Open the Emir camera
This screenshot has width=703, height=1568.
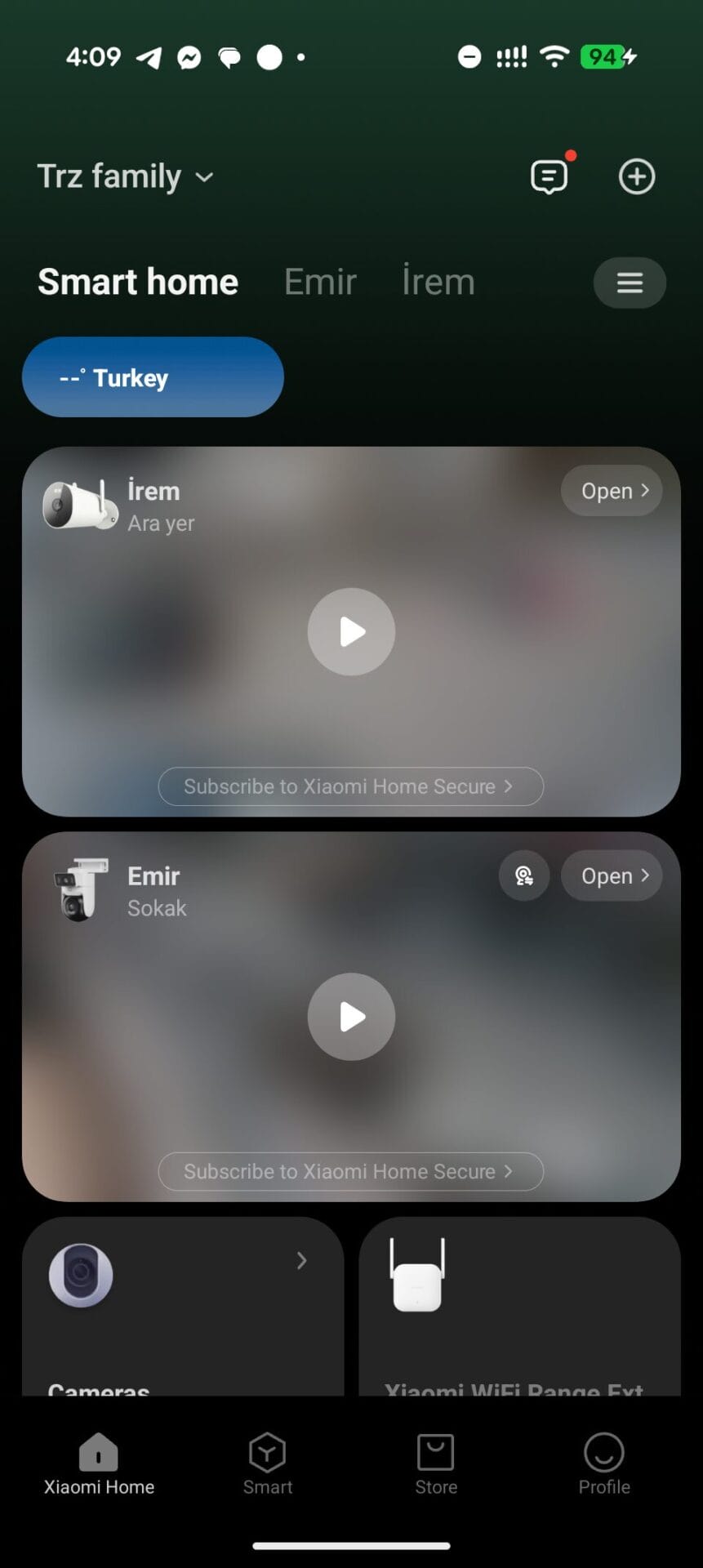(611, 875)
